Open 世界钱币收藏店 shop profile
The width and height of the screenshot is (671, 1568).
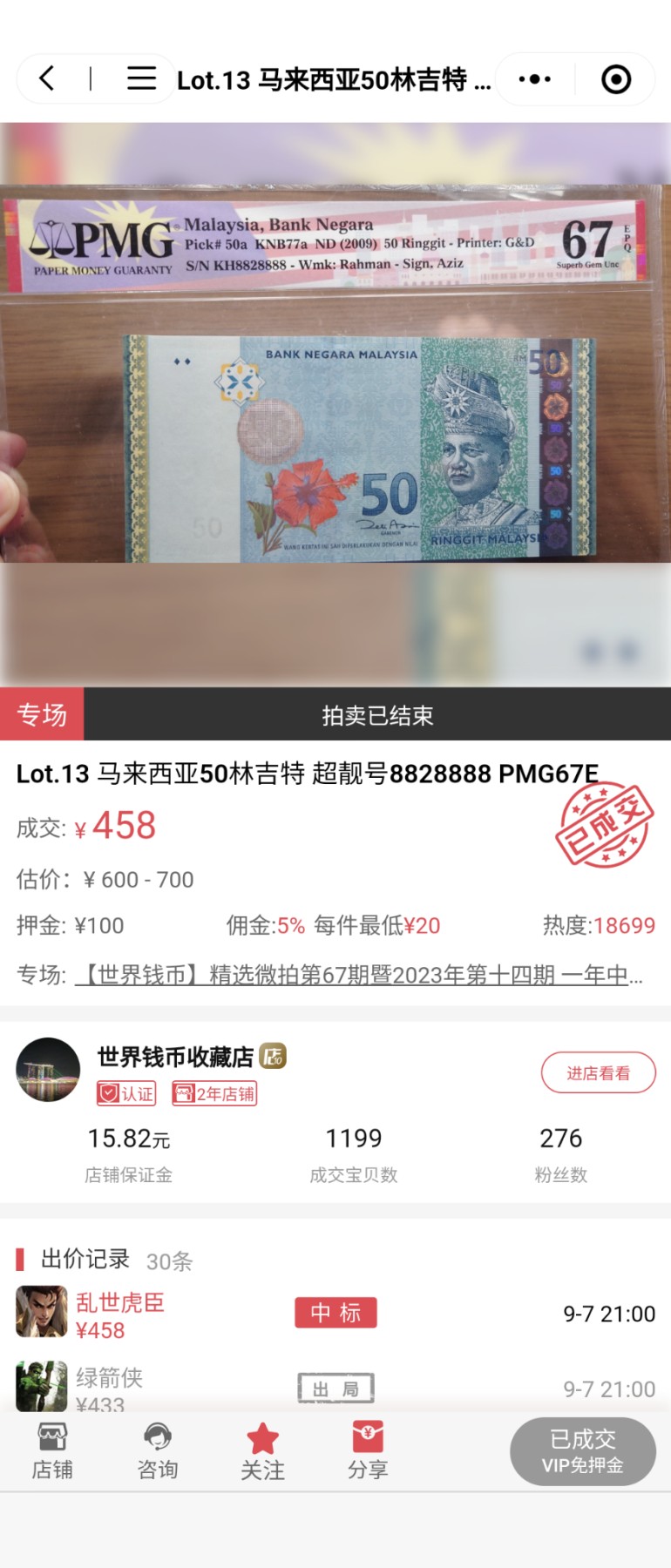[x=174, y=1057]
